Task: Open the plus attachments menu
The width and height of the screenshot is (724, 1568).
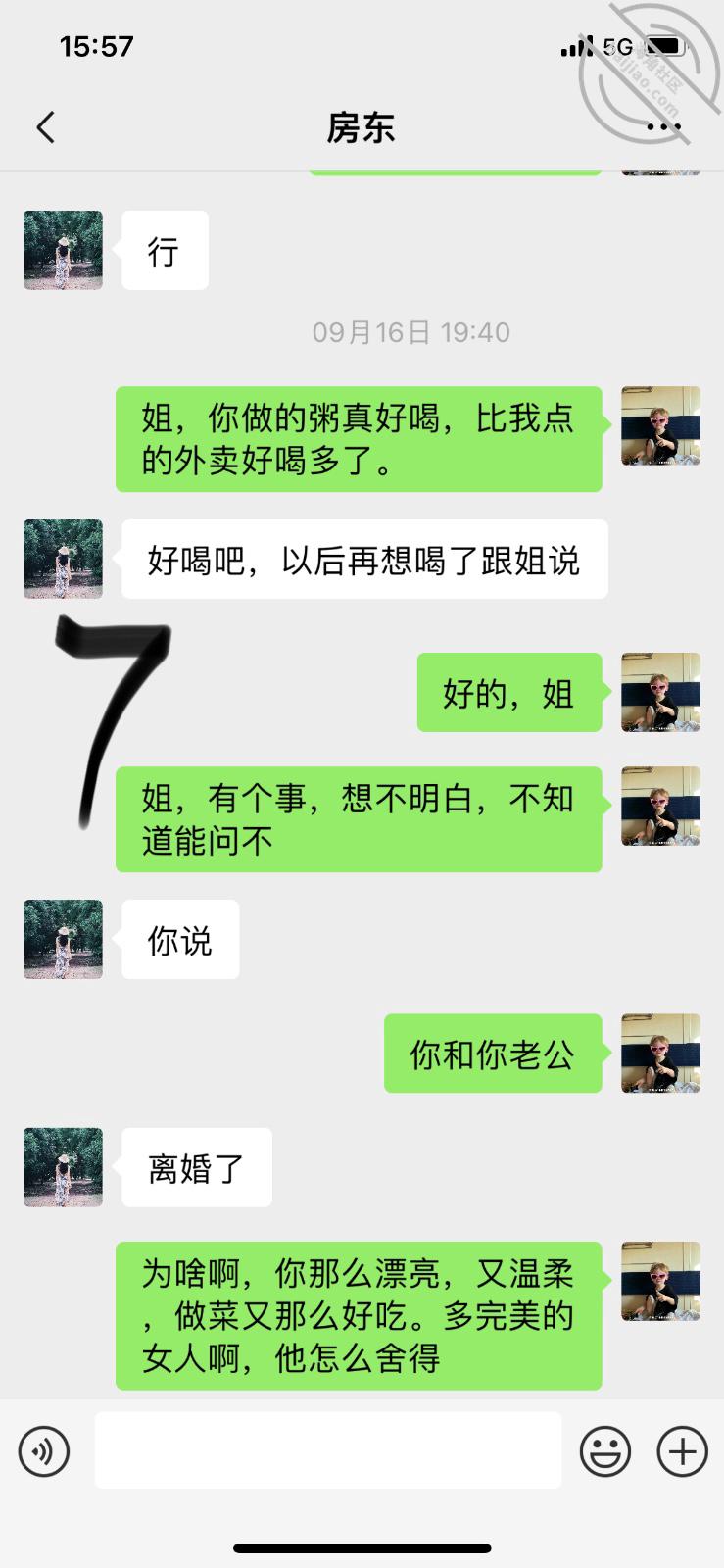Action: tap(682, 1450)
